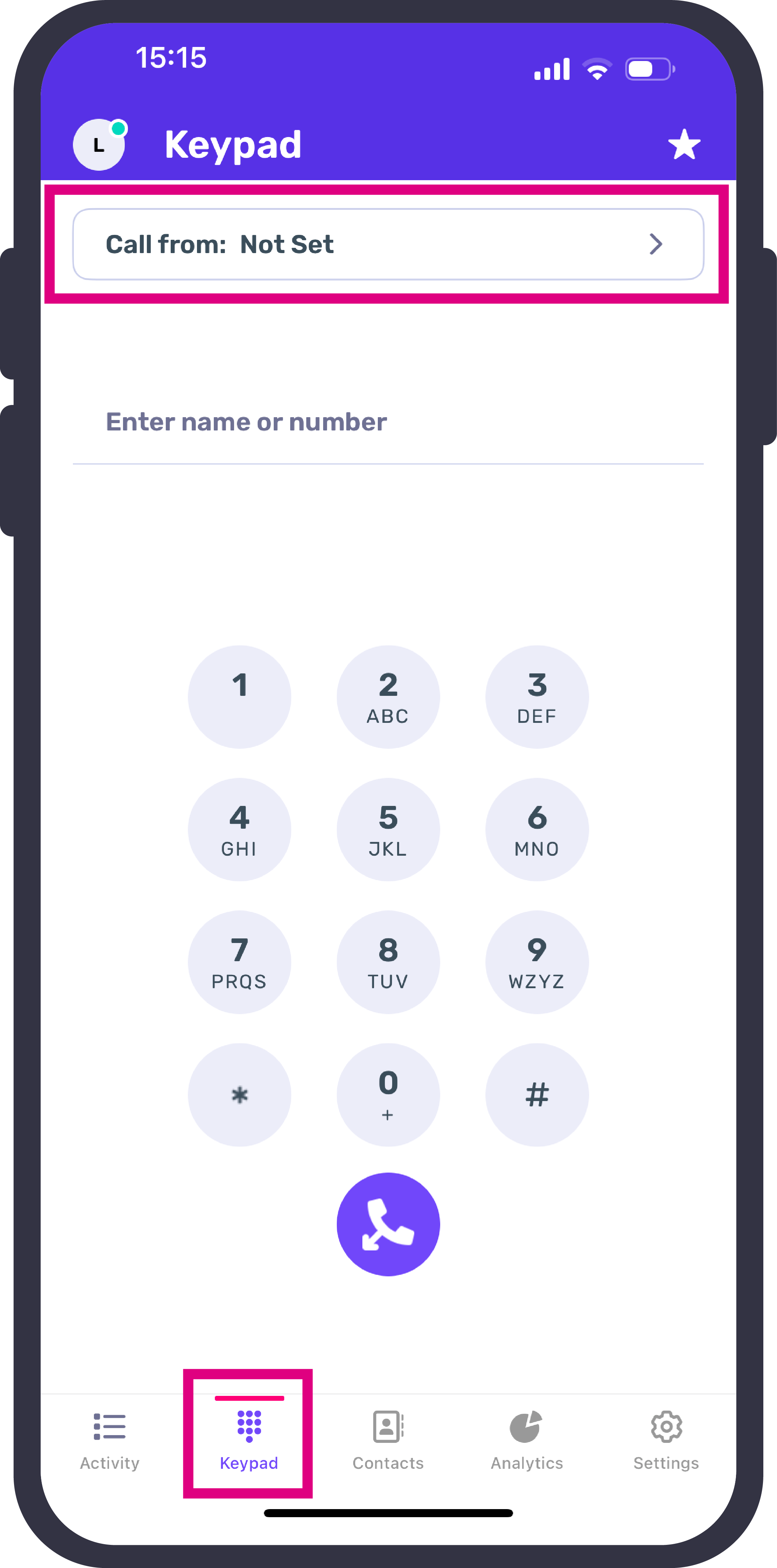Tap the 7 PRQS key
This screenshot has height=1568, width=777.
click(x=240, y=962)
